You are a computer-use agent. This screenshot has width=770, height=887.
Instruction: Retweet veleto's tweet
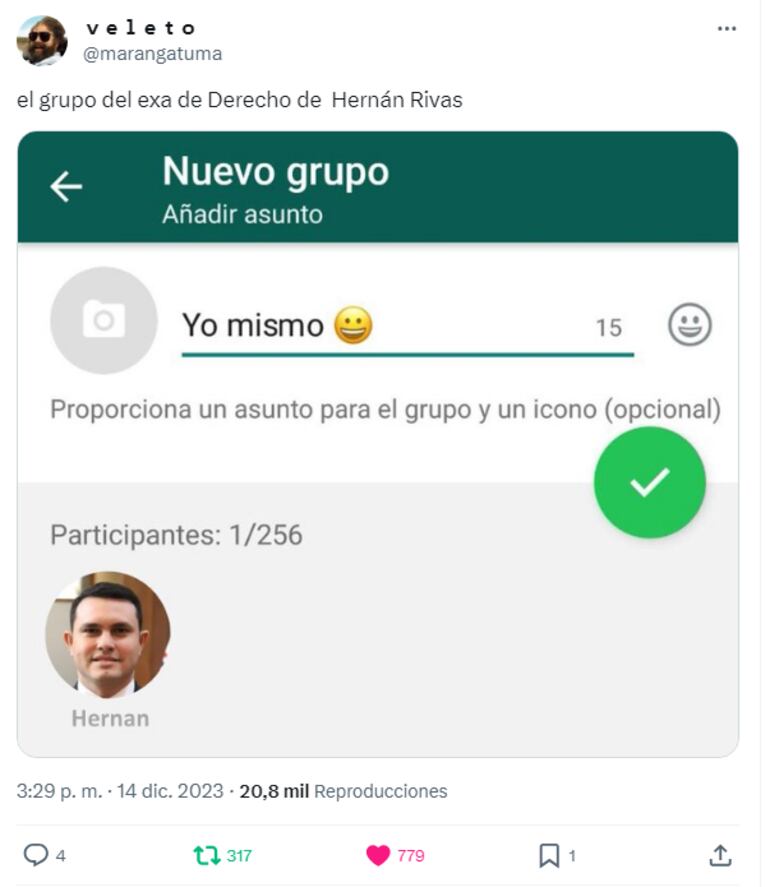click(x=207, y=855)
